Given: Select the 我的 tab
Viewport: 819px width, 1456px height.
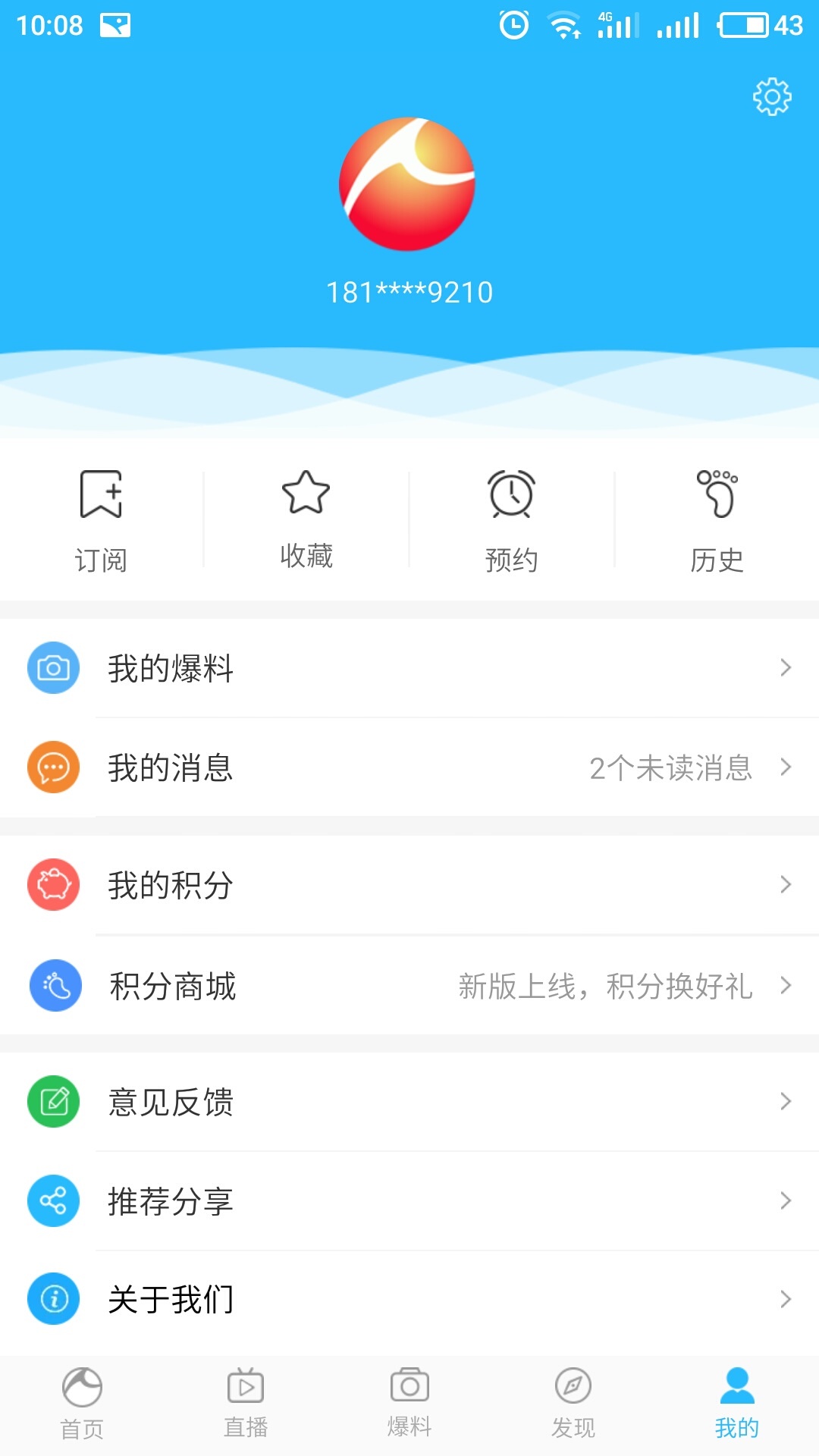Looking at the screenshot, I should pos(737,1404).
